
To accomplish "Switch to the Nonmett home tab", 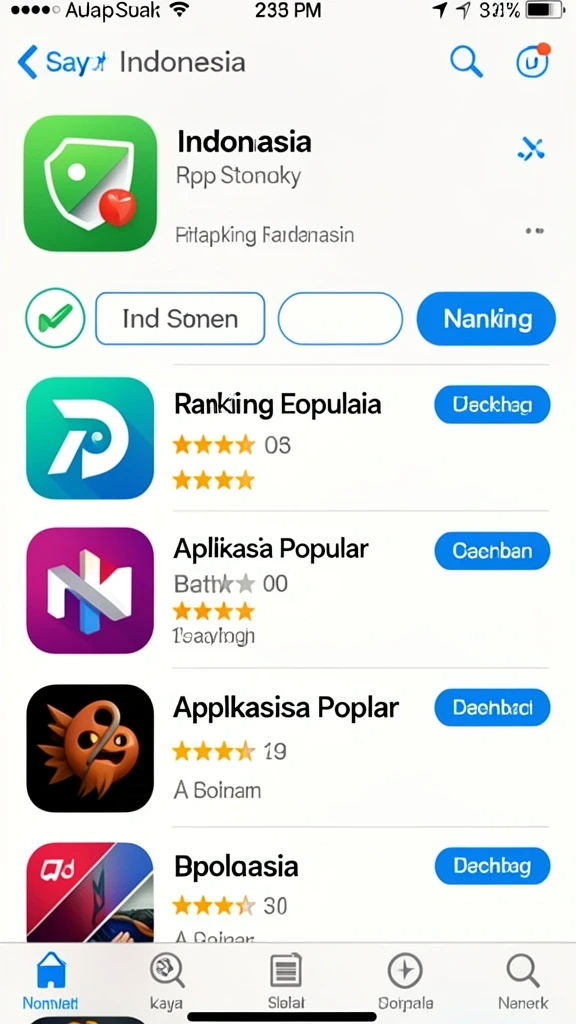I will pos(50,980).
